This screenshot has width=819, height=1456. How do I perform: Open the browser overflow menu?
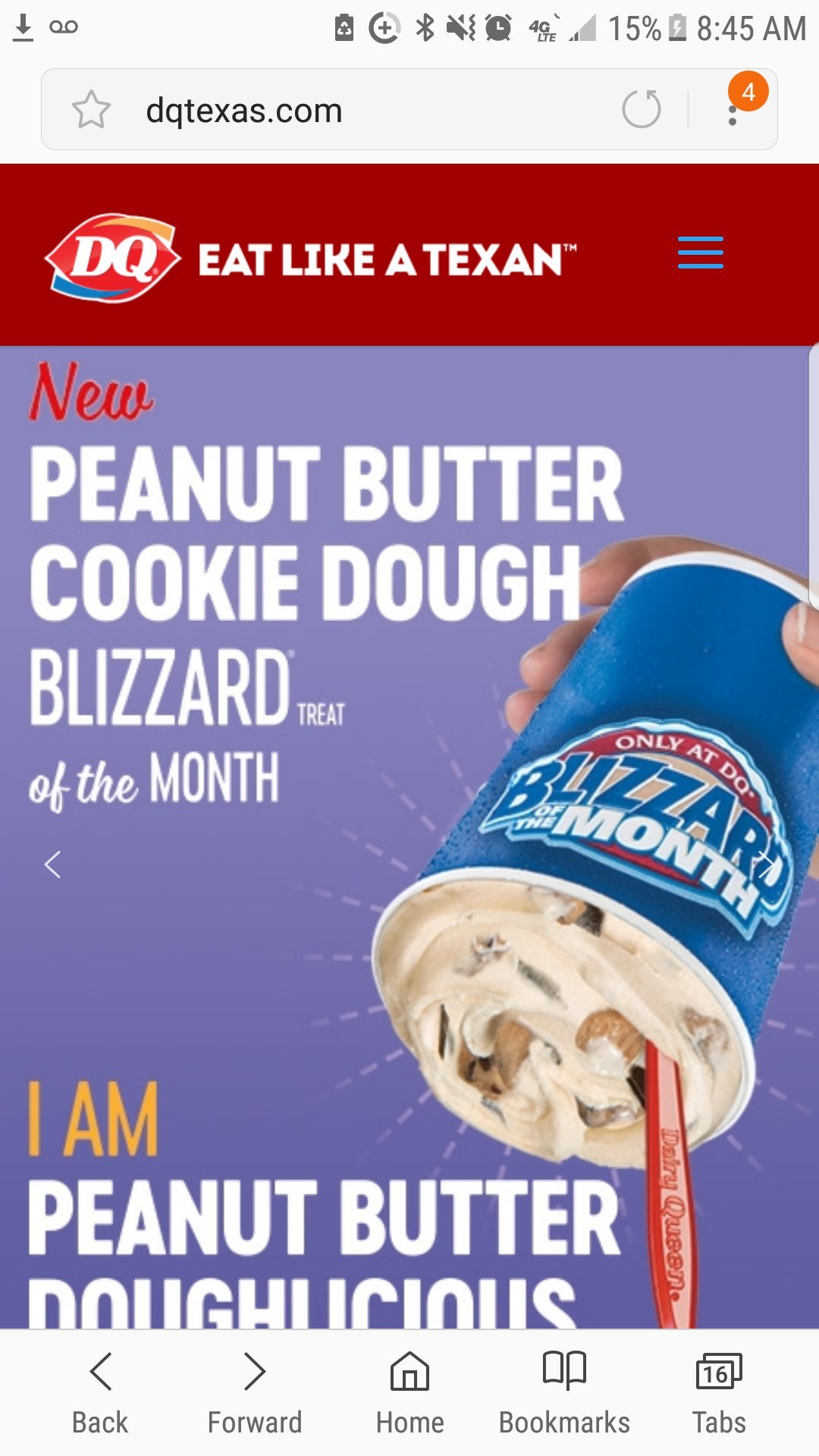point(733,112)
